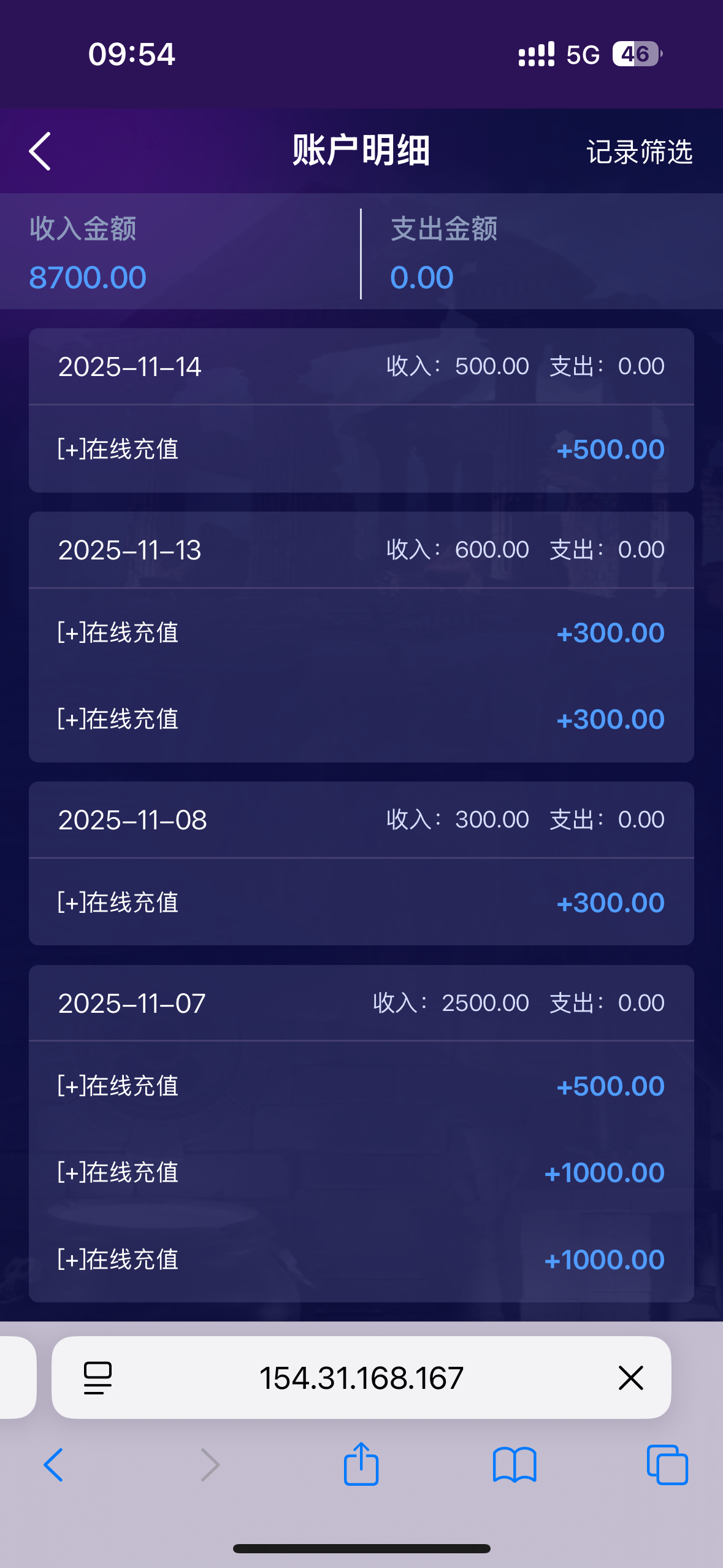Open the Share sheet in Safari
This screenshot has height=1568, width=723.
coord(361,1465)
